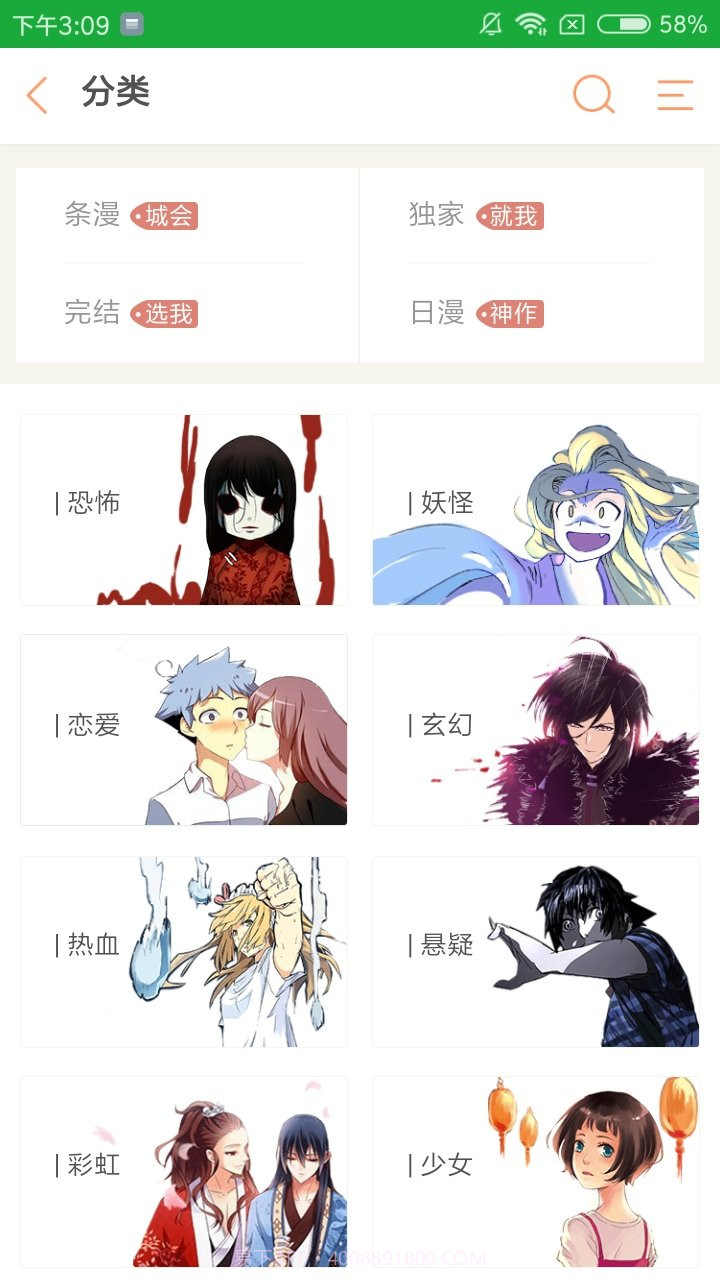Tap the 神作 tag badge
Viewport: 720px width, 1280px height.
(512, 313)
